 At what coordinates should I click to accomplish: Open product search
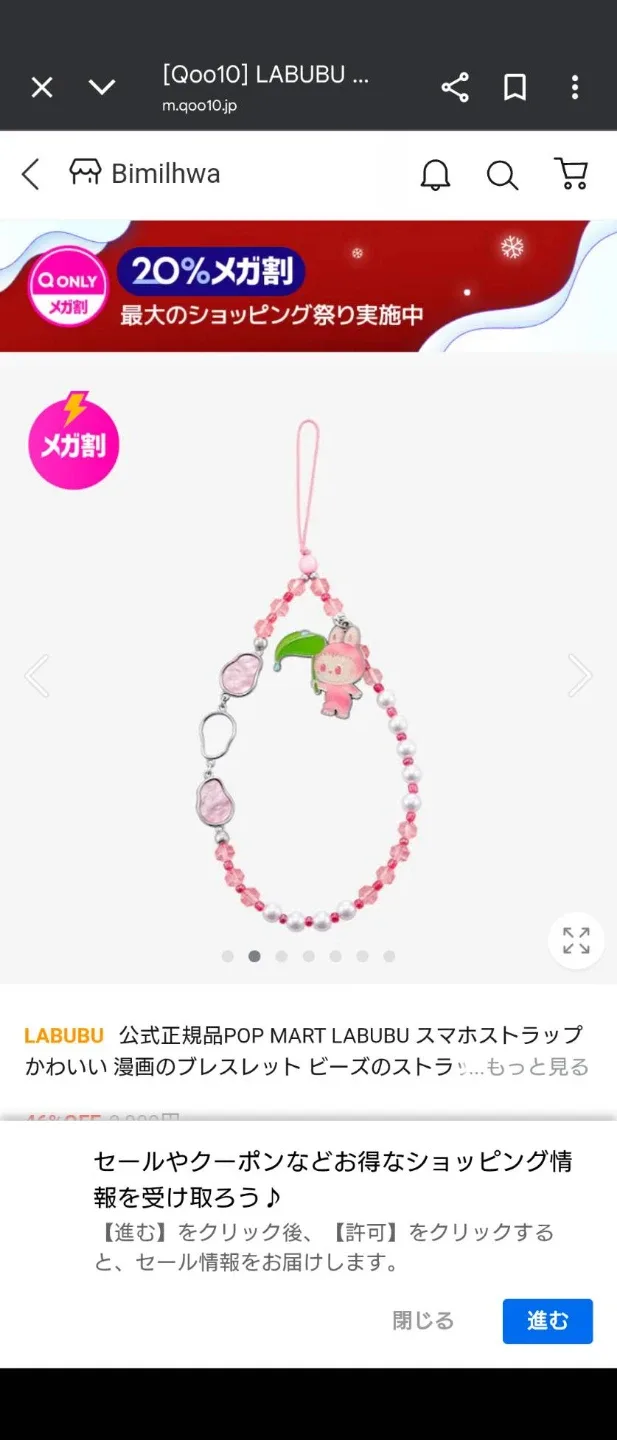[x=502, y=175]
